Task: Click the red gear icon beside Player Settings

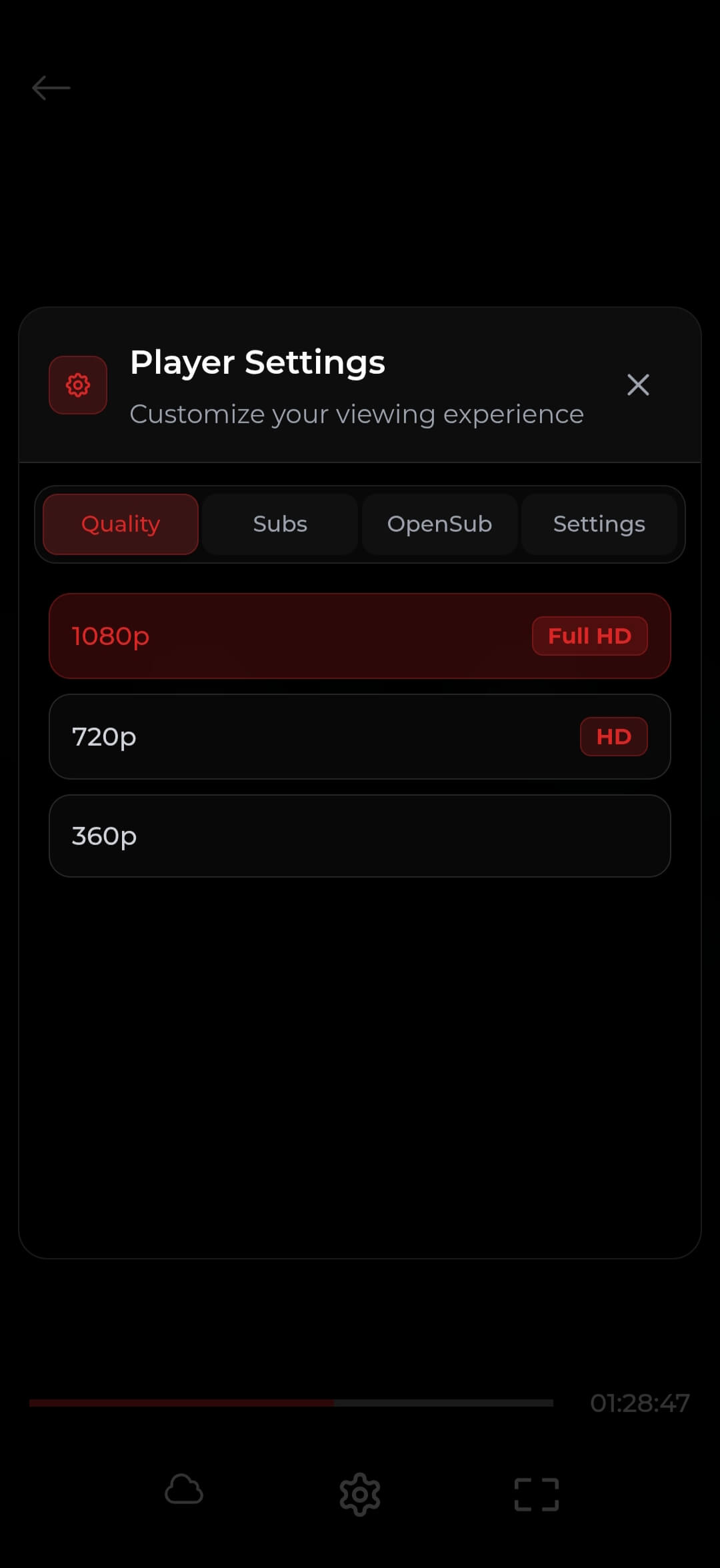Action: click(78, 385)
